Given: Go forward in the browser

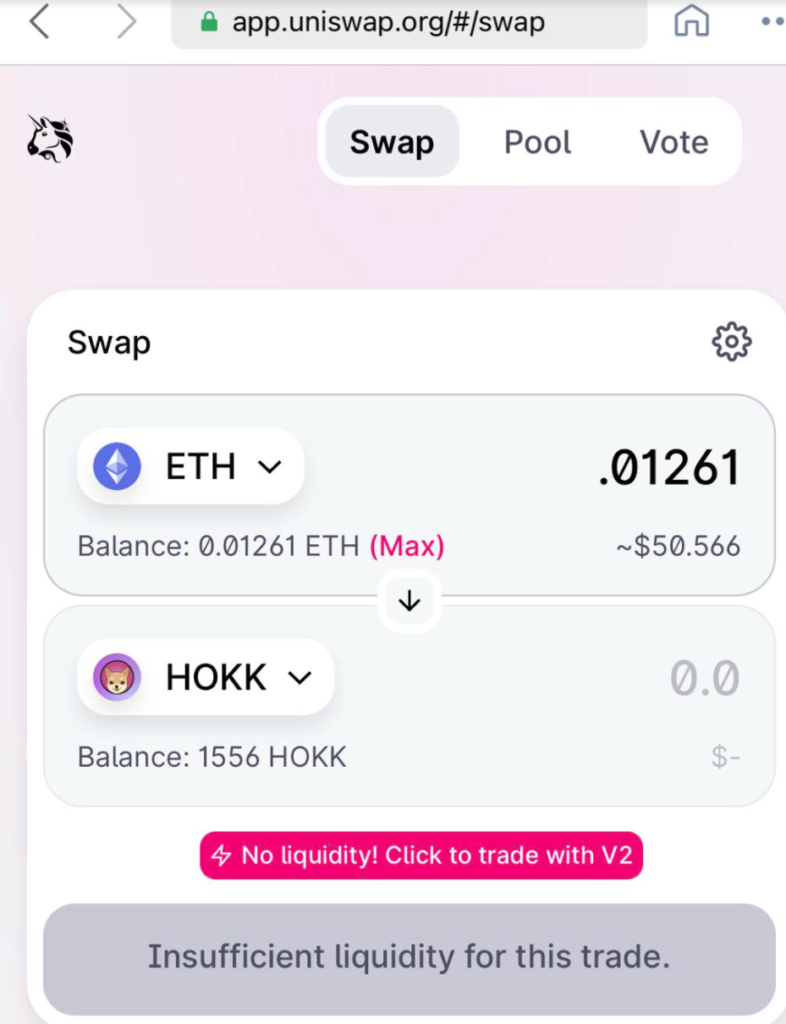Looking at the screenshot, I should [125, 21].
